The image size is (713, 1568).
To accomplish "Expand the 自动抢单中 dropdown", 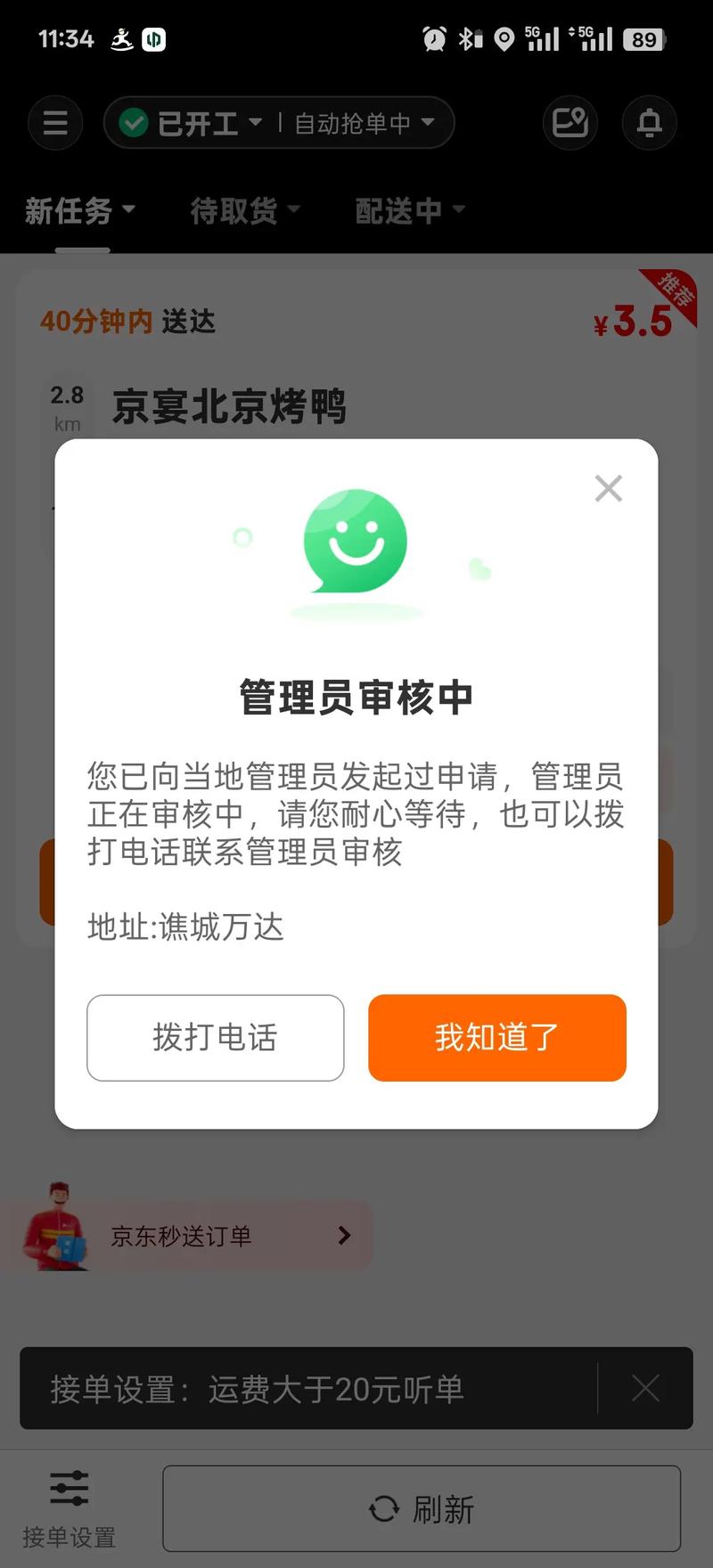I will 364,123.
